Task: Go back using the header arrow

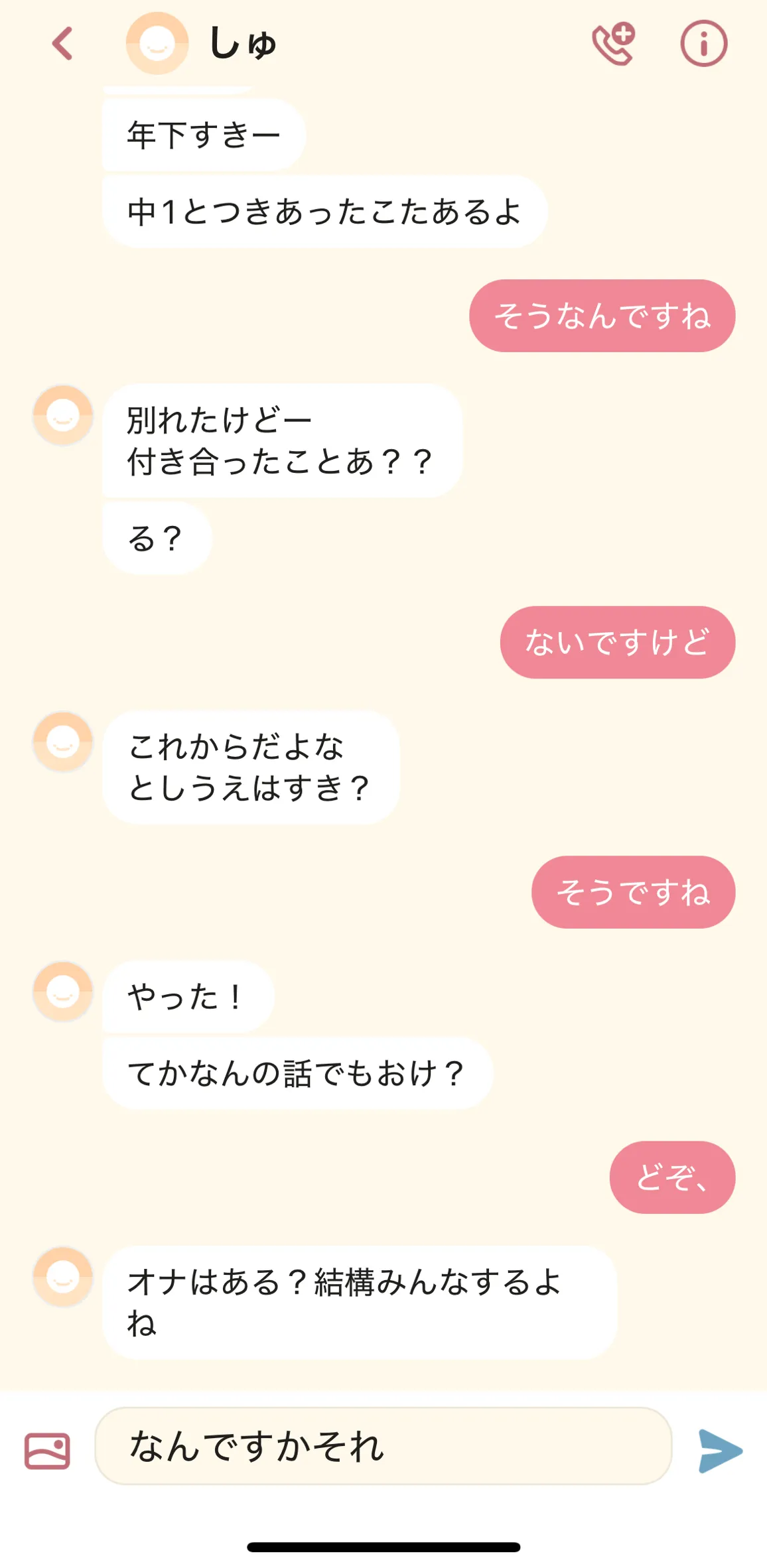Action: (x=62, y=44)
